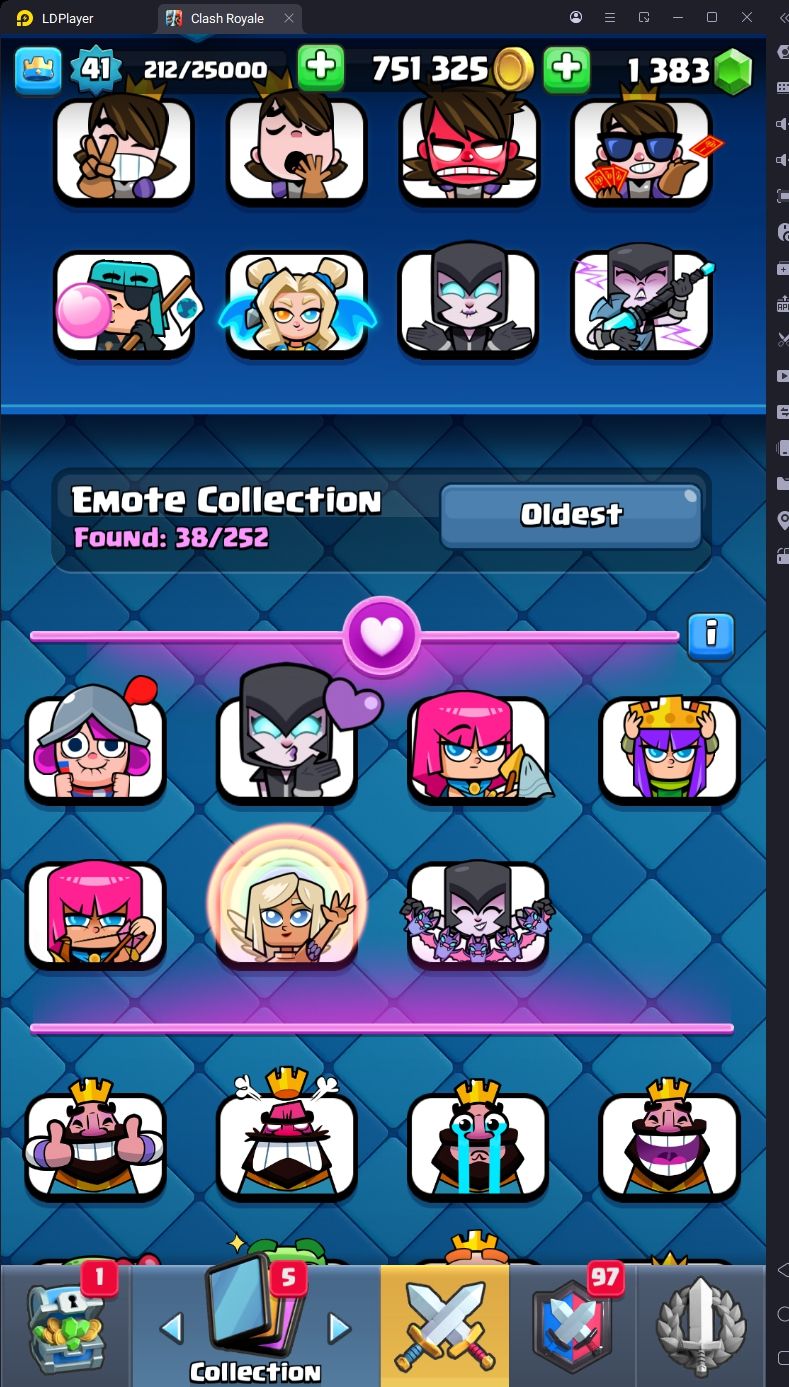
Task: Switch to the Battle swords tab
Action: 445,1325
